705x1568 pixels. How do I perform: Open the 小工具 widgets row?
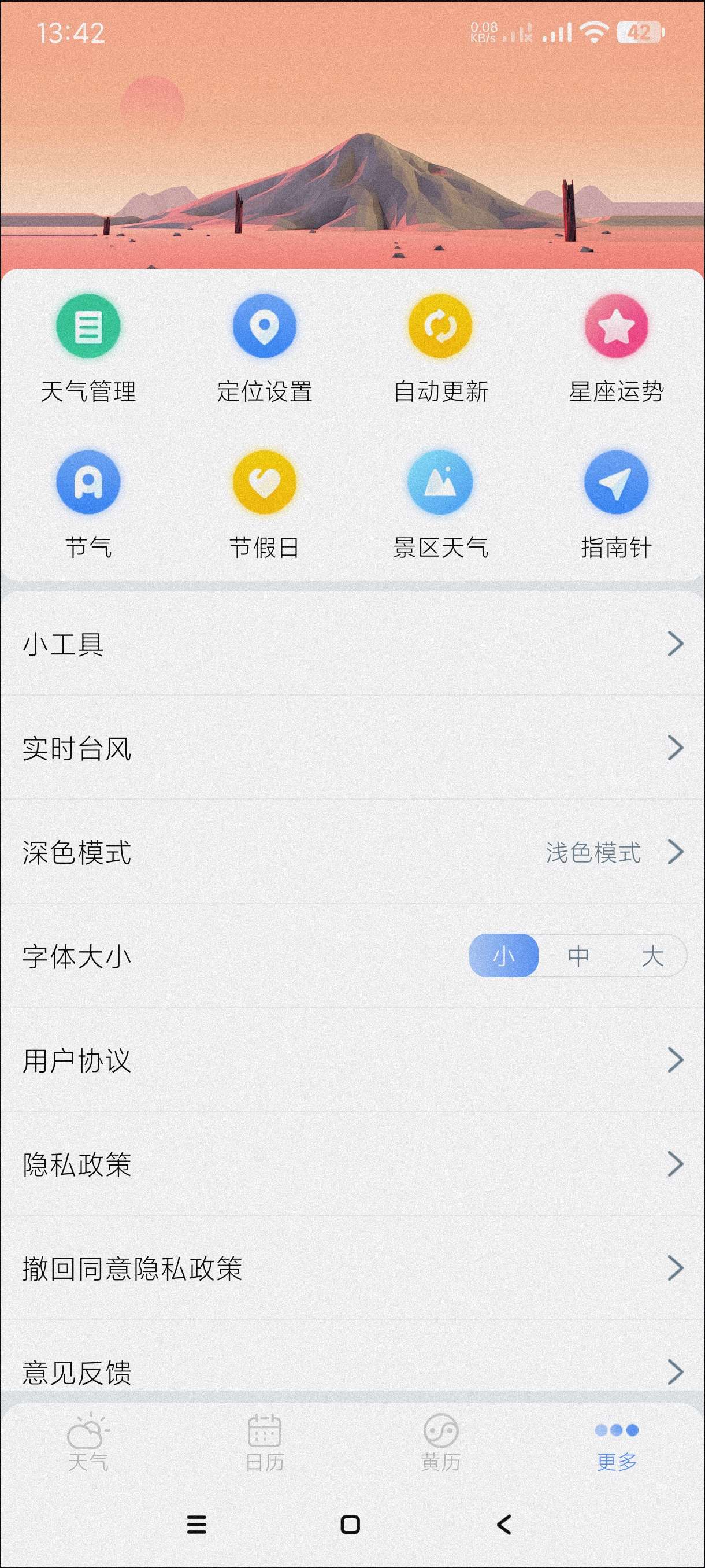point(352,644)
